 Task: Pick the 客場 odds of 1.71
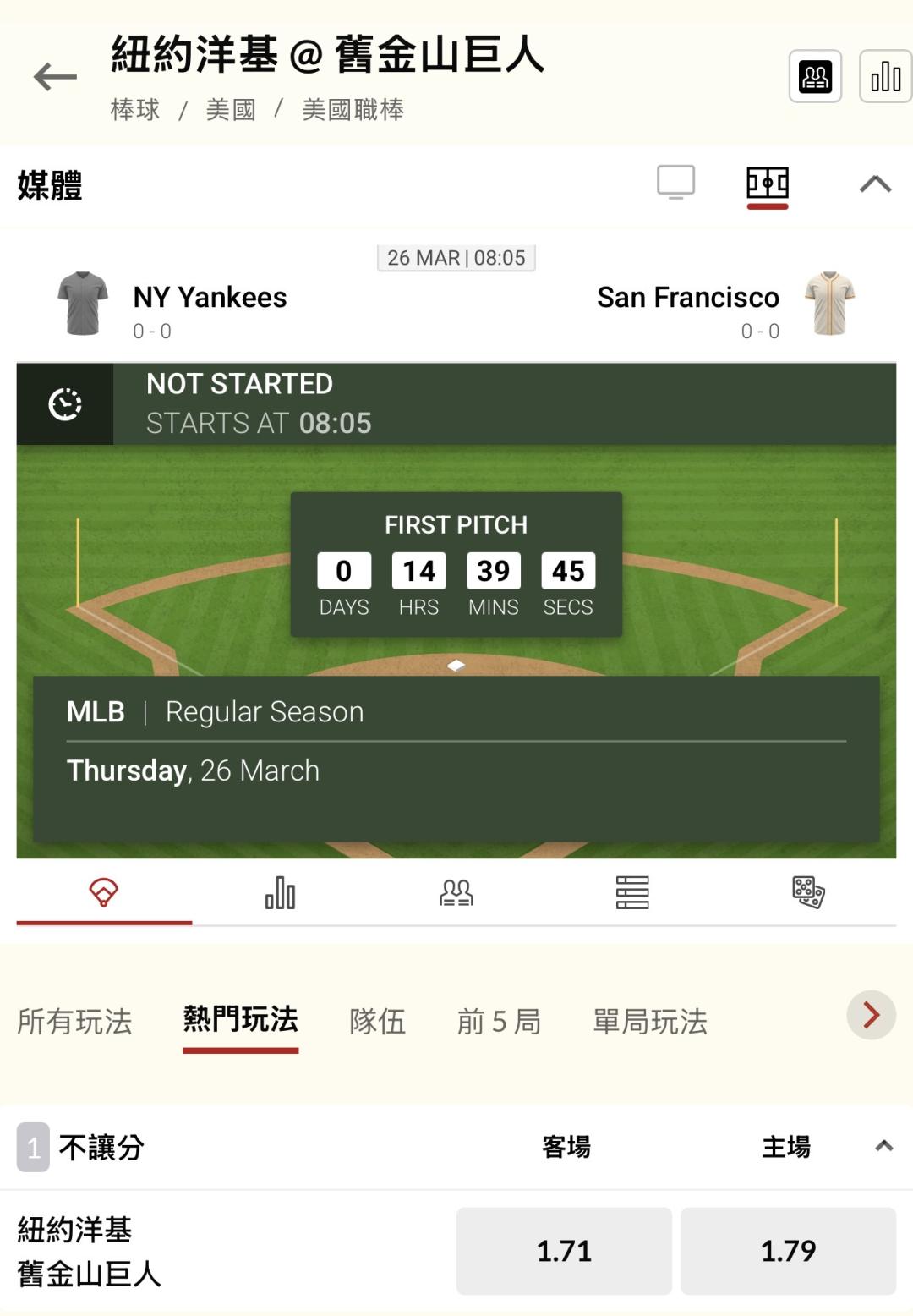pyautogui.click(x=564, y=1251)
